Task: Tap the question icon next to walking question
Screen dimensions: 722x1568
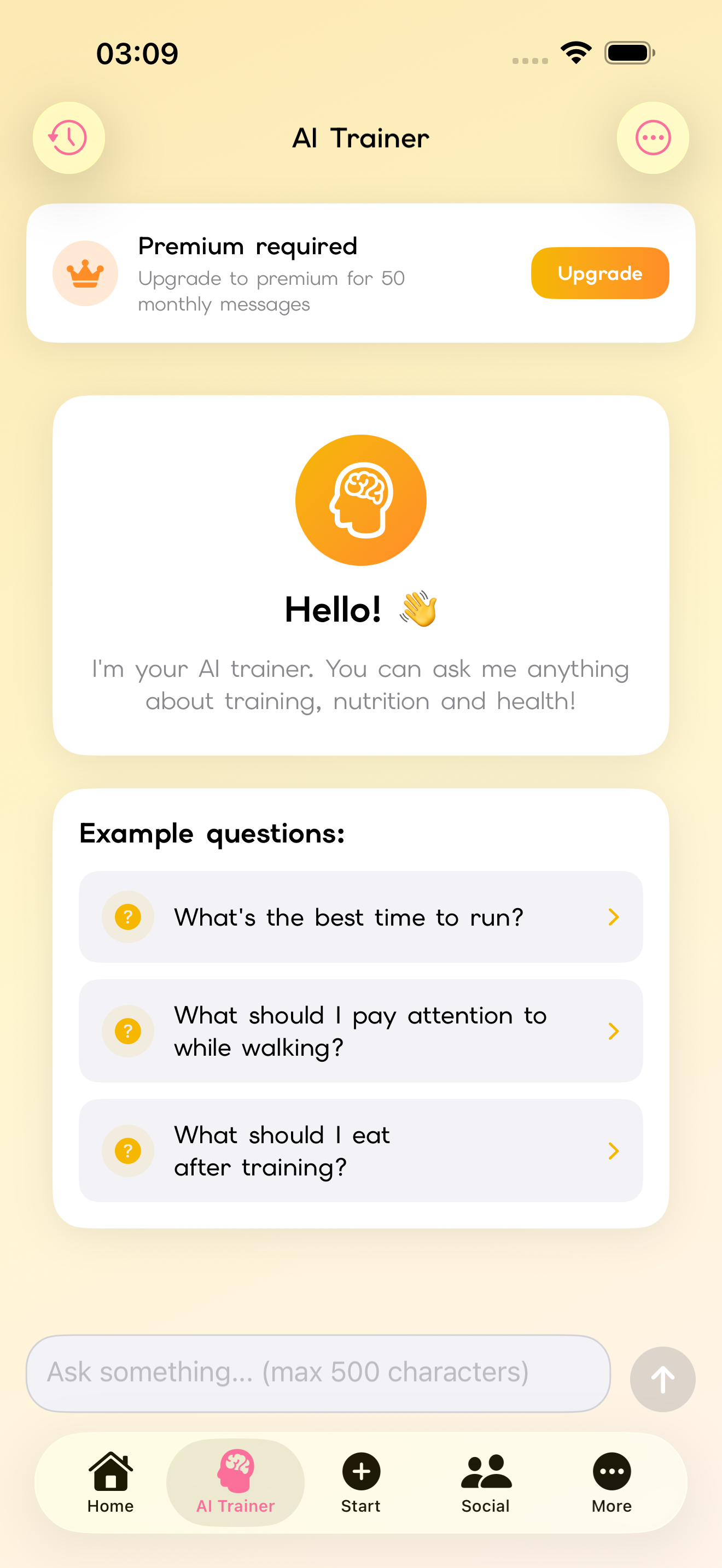Action: 128,1031
